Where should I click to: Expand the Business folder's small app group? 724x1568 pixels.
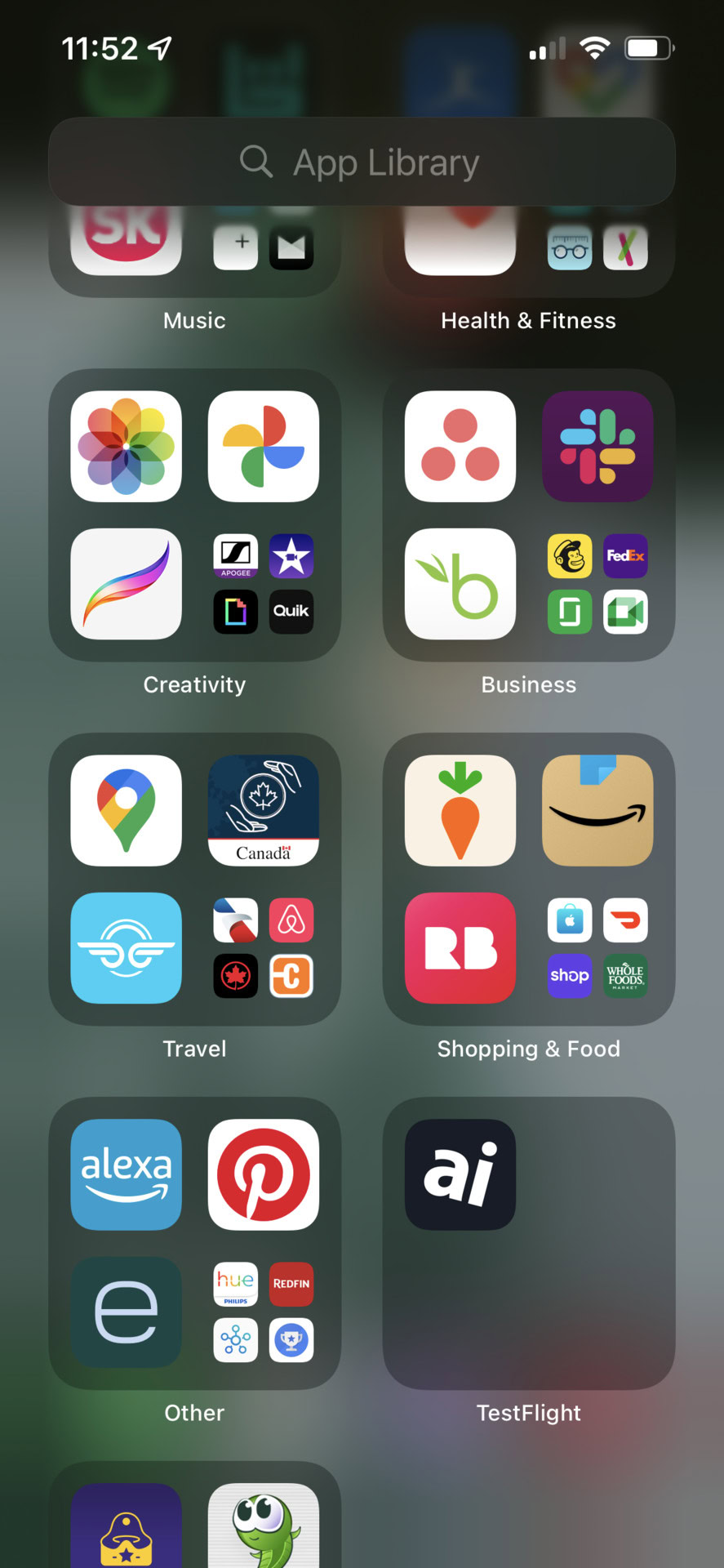597,584
